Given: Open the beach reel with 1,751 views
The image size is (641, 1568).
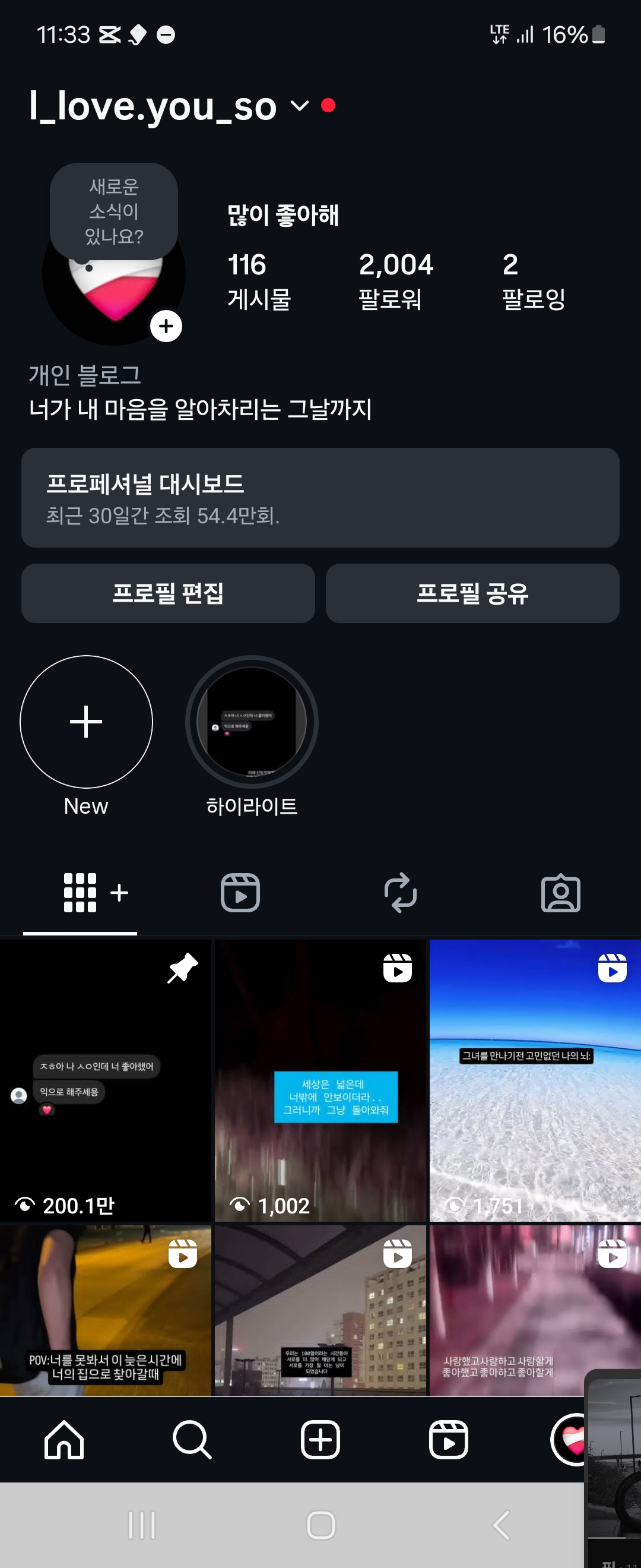Looking at the screenshot, I should click(x=535, y=1080).
